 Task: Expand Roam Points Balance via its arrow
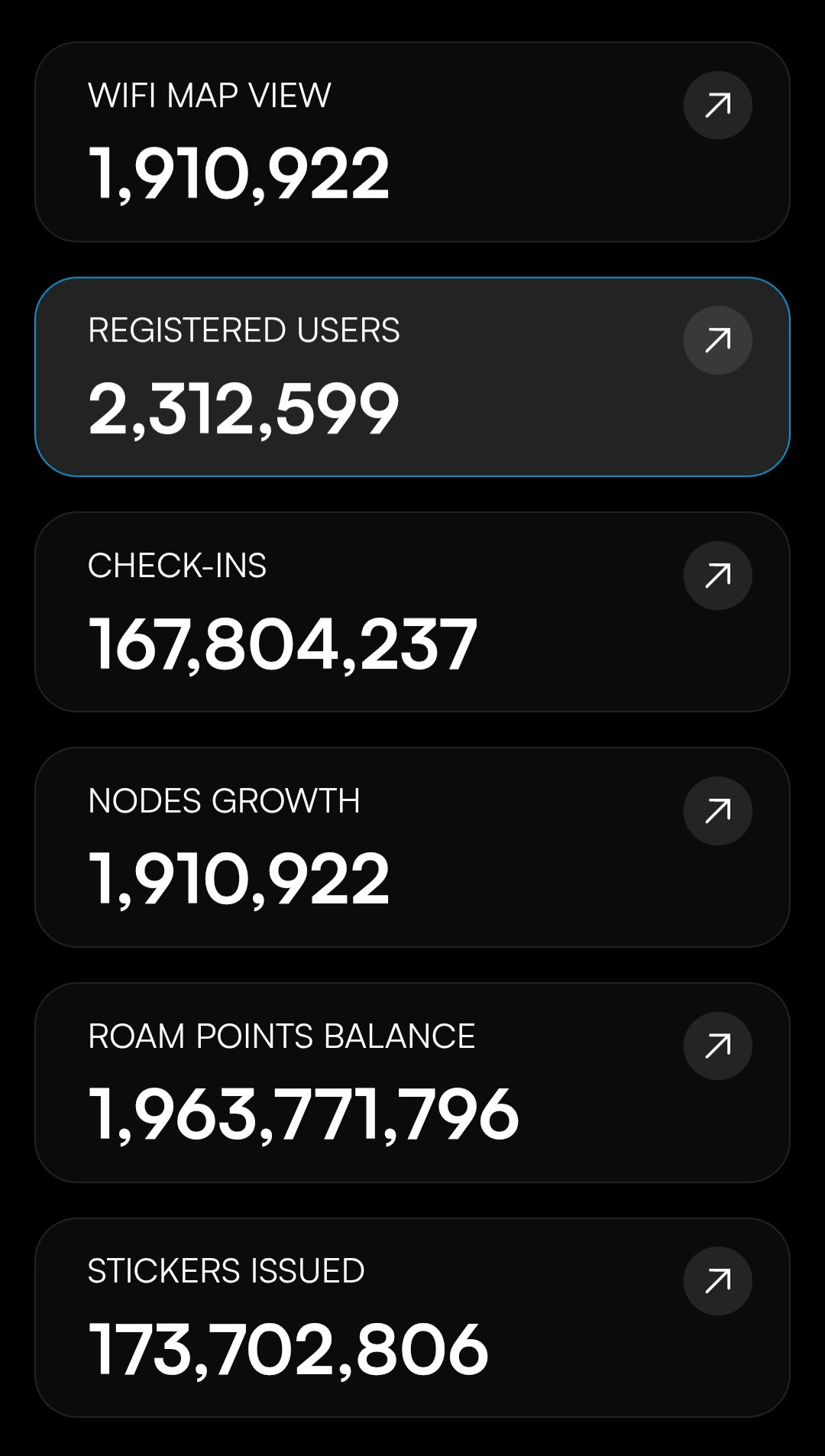[717, 1046]
